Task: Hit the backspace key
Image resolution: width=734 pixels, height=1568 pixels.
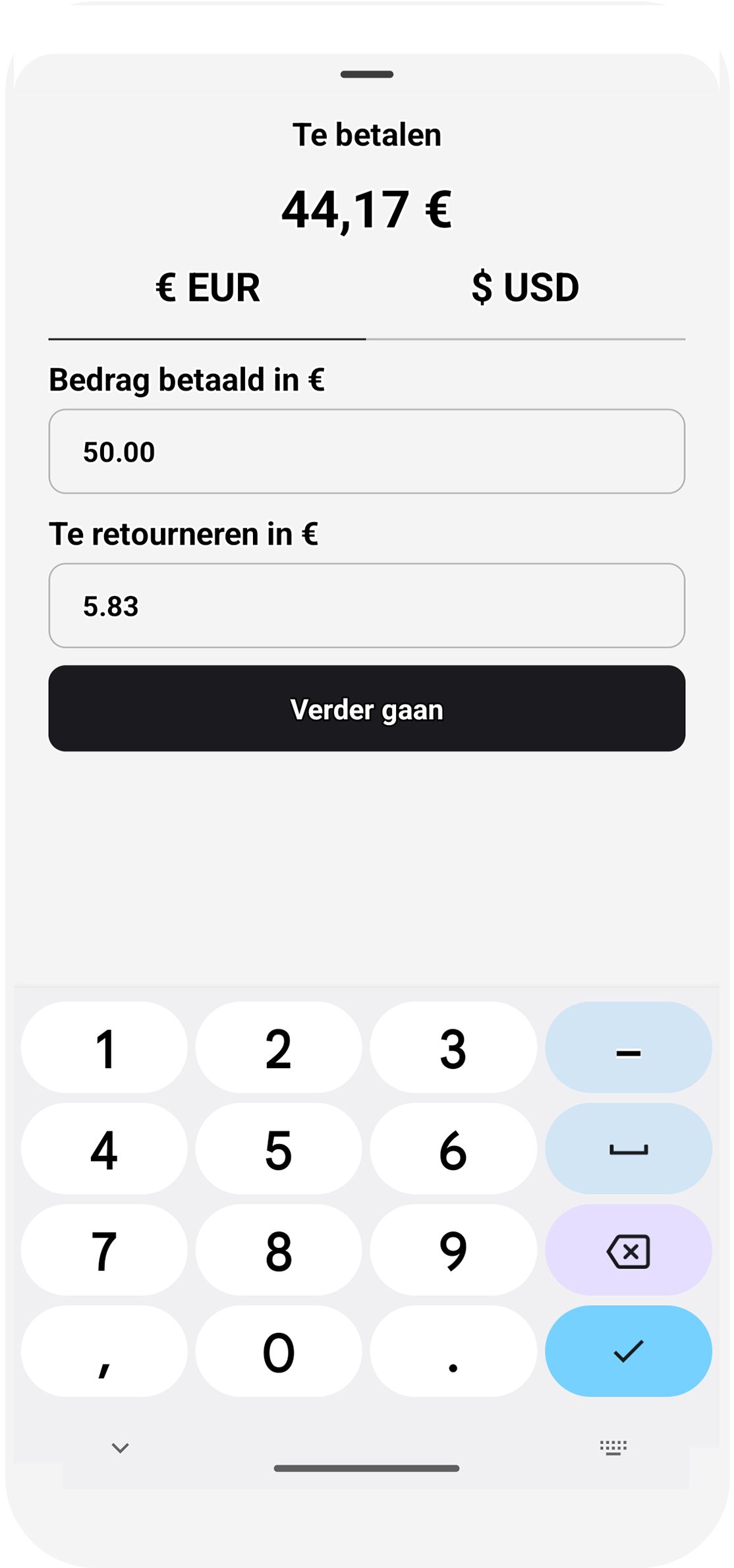Action: click(x=628, y=1250)
